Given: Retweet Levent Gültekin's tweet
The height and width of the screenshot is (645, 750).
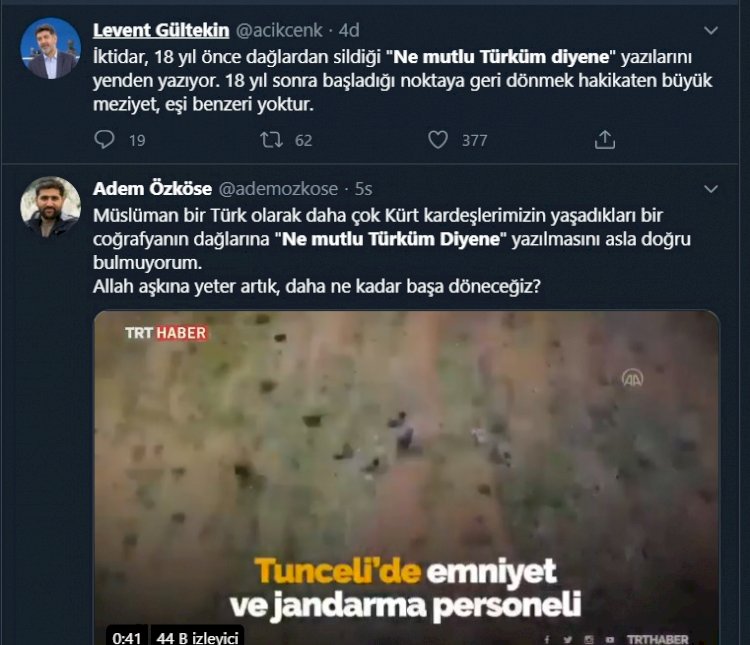Looking at the screenshot, I should pos(271,140).
